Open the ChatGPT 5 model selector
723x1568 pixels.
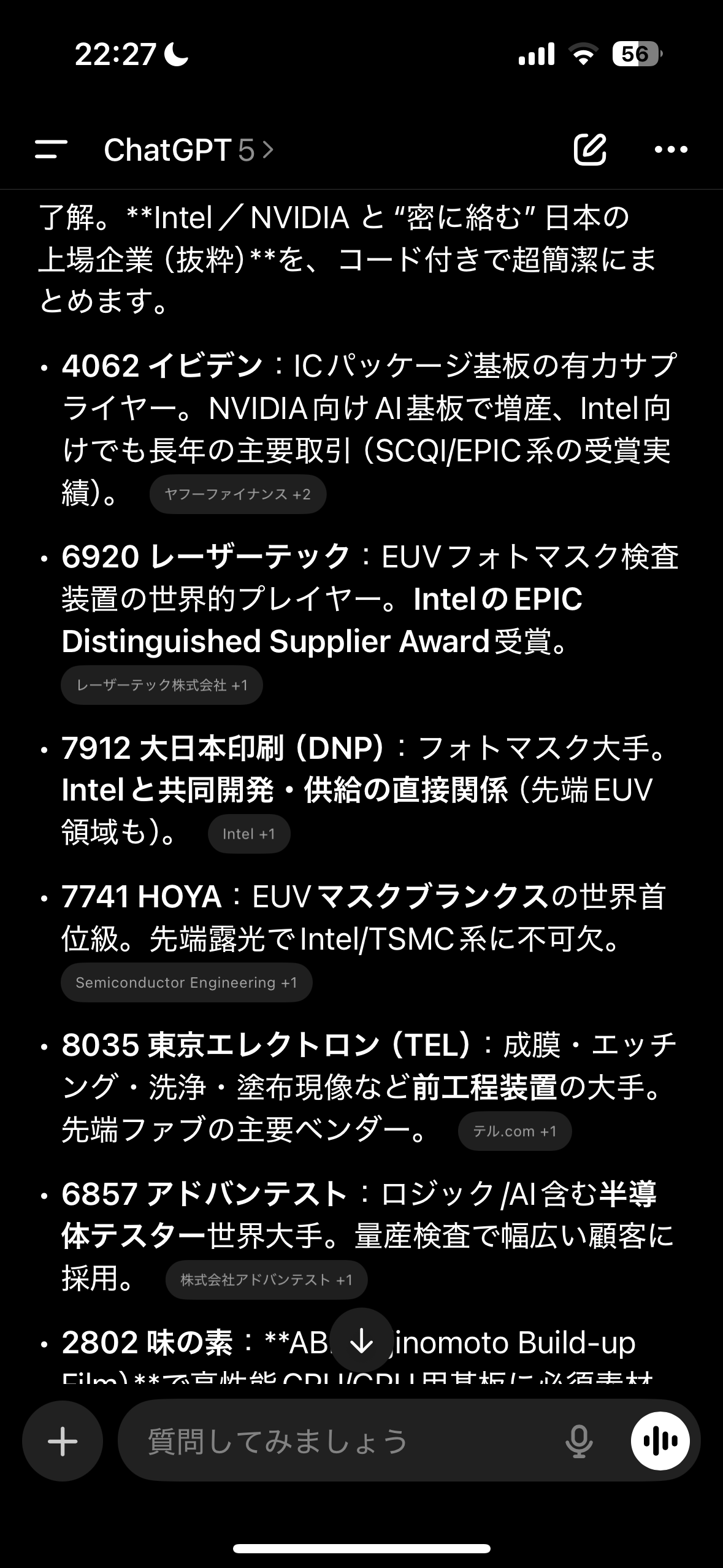coord(188,150)
